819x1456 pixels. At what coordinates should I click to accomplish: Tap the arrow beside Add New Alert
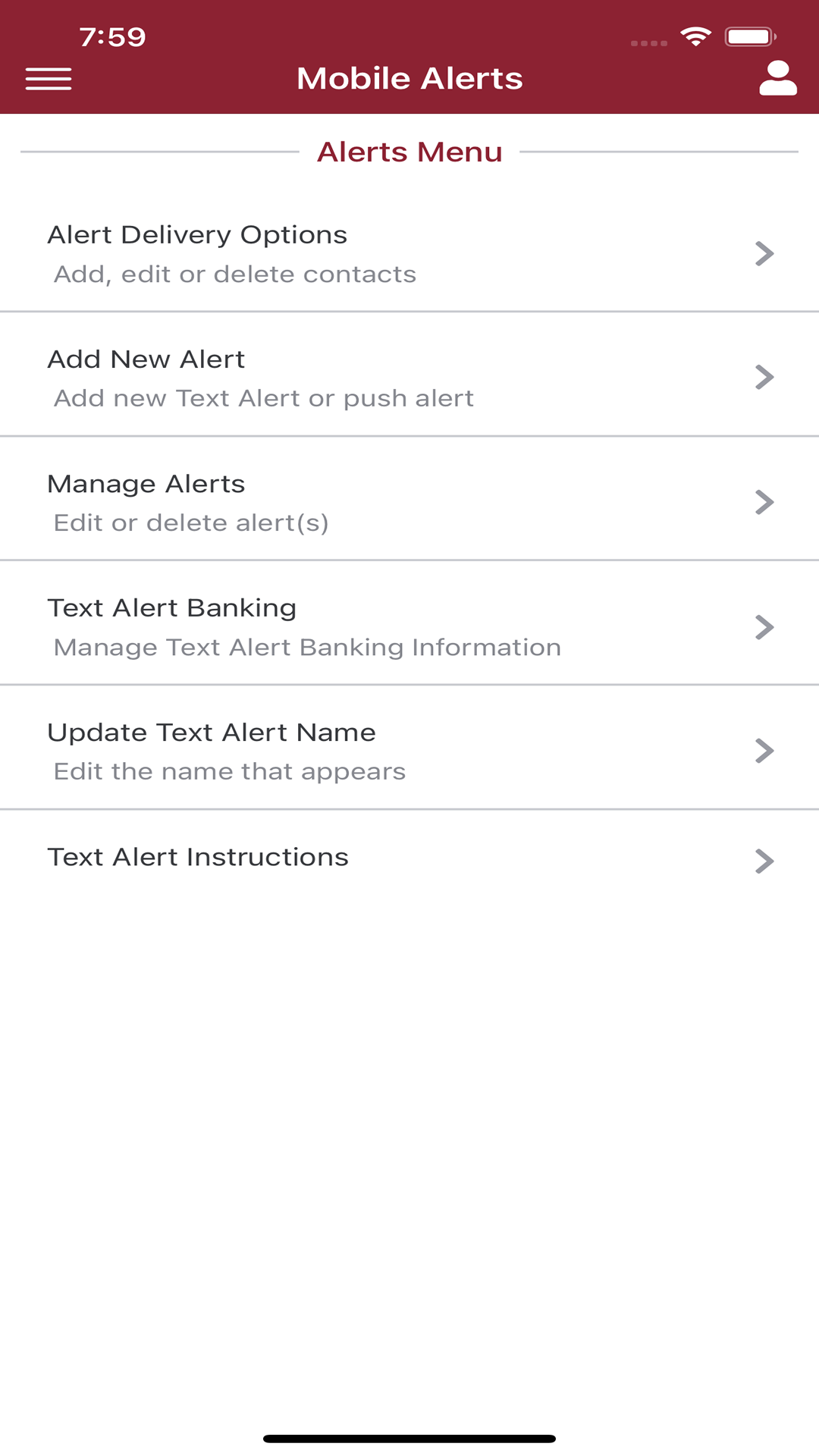click(764, 377)
